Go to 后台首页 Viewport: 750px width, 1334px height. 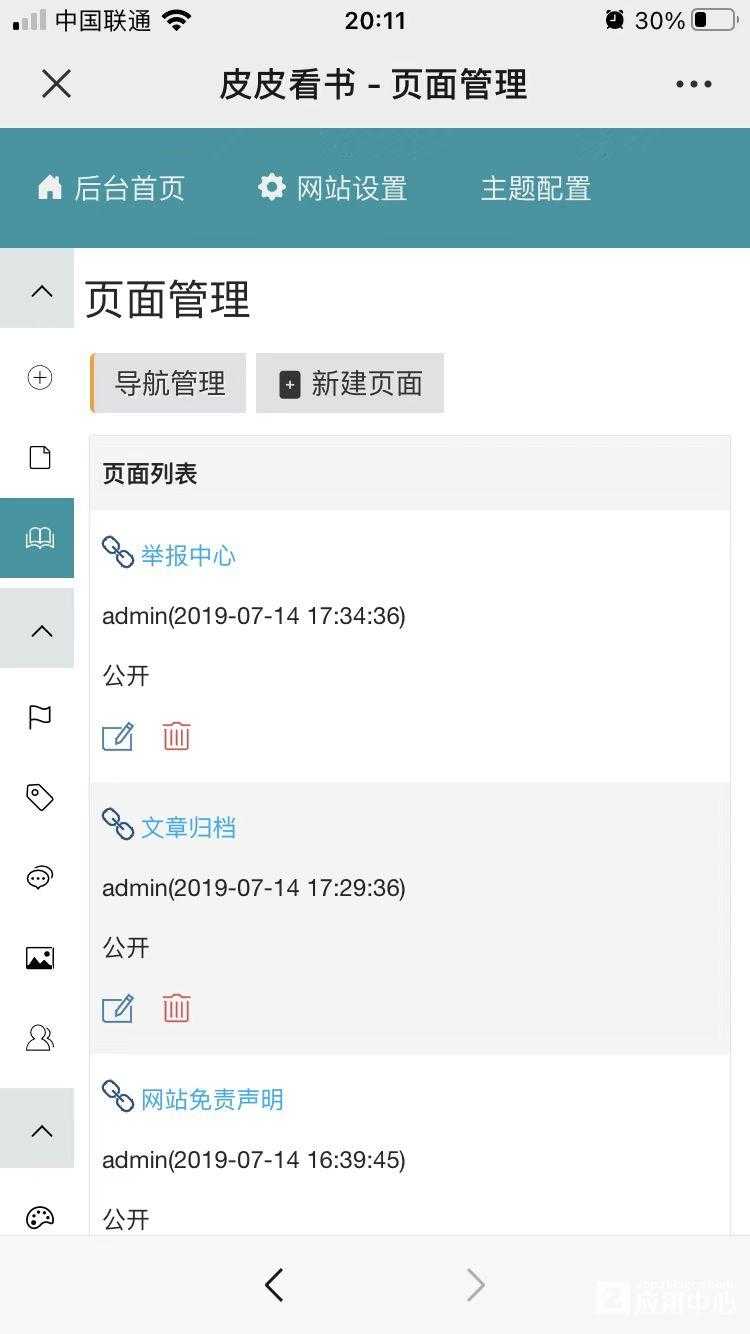(x=111, y=188)
